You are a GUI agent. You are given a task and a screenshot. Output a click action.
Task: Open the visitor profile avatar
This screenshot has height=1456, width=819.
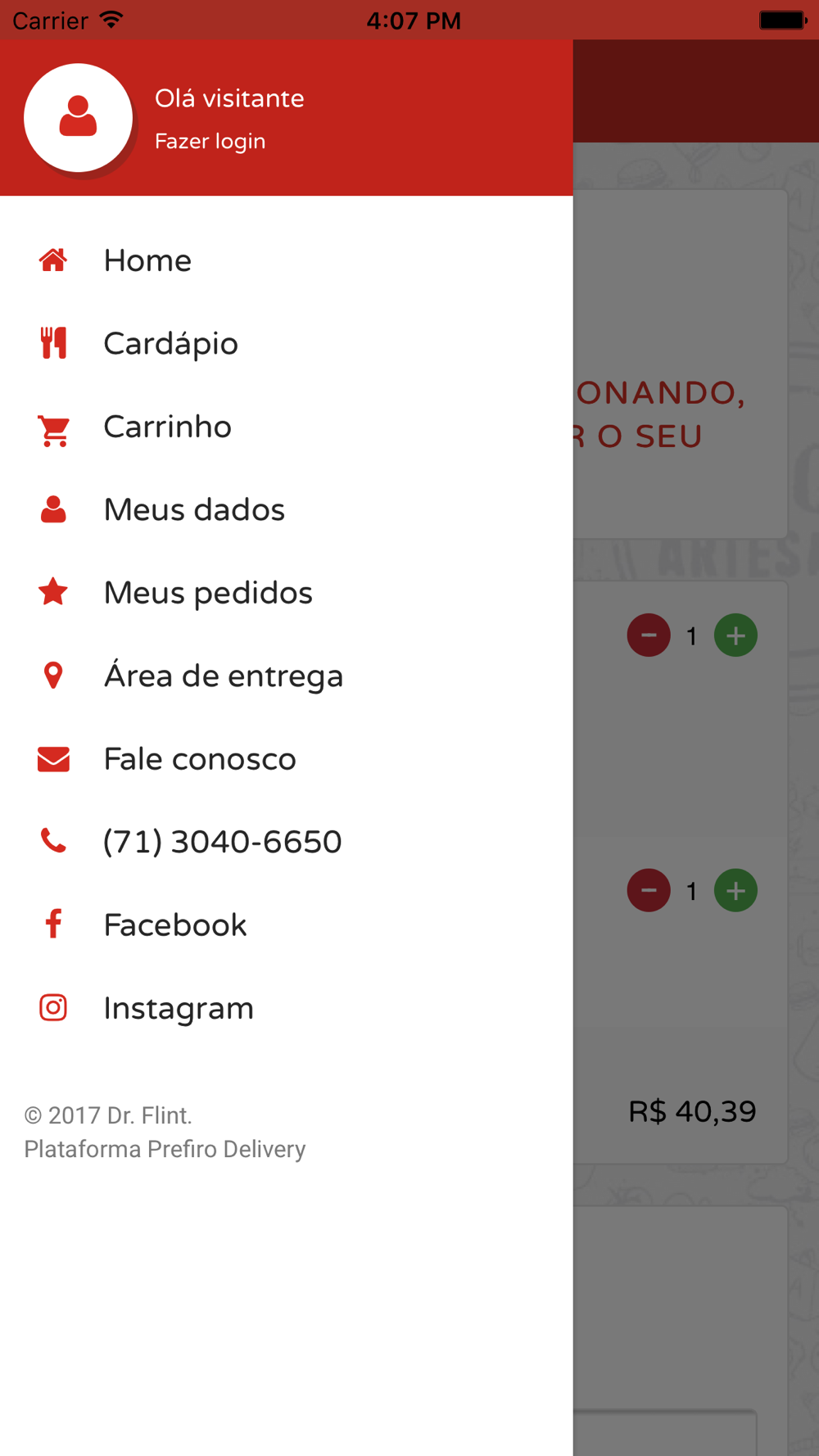[78, 118]
